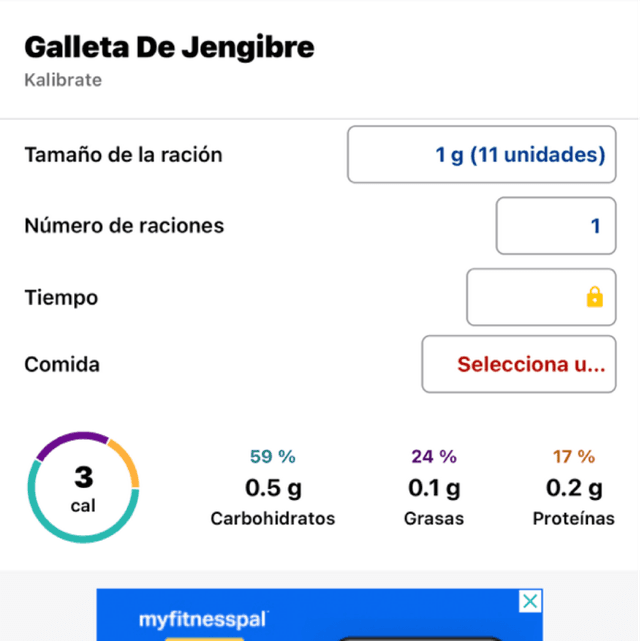Viewport: 640px width, 641px height.
Task: Edit the número de raciones field
Action: (555, 226)
